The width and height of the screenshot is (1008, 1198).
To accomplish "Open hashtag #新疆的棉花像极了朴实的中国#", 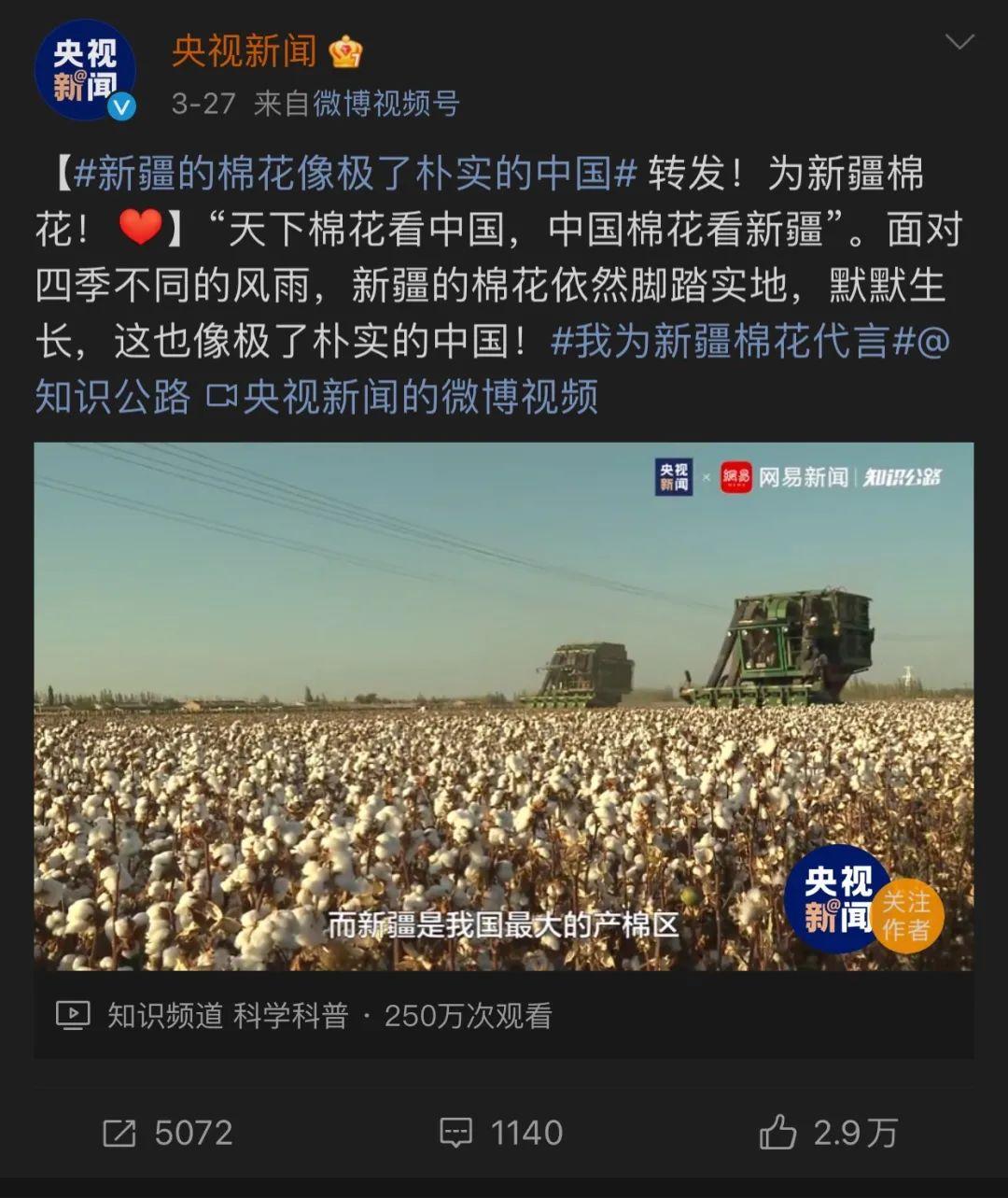I will point(355,174).
